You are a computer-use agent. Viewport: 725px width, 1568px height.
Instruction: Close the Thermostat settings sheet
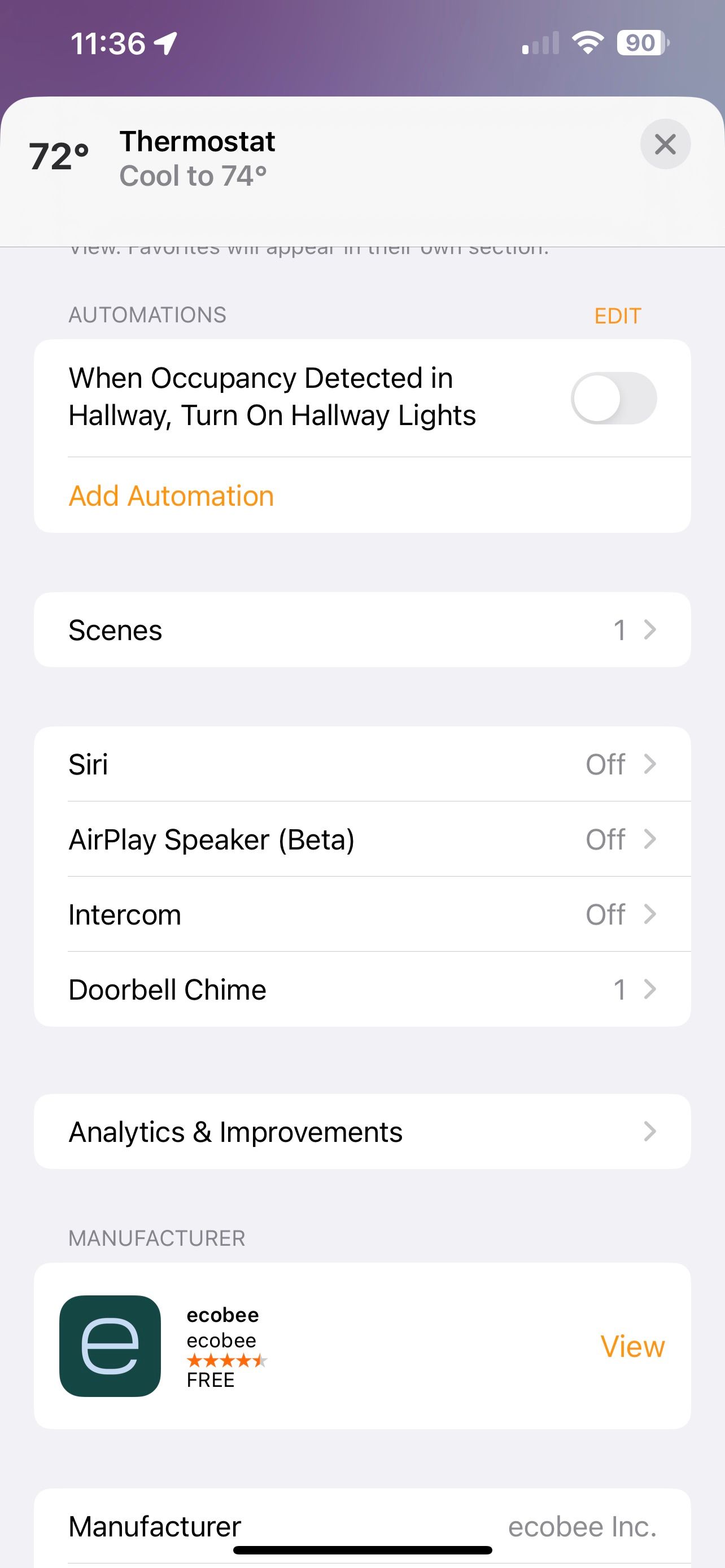(x=665, y=144)
